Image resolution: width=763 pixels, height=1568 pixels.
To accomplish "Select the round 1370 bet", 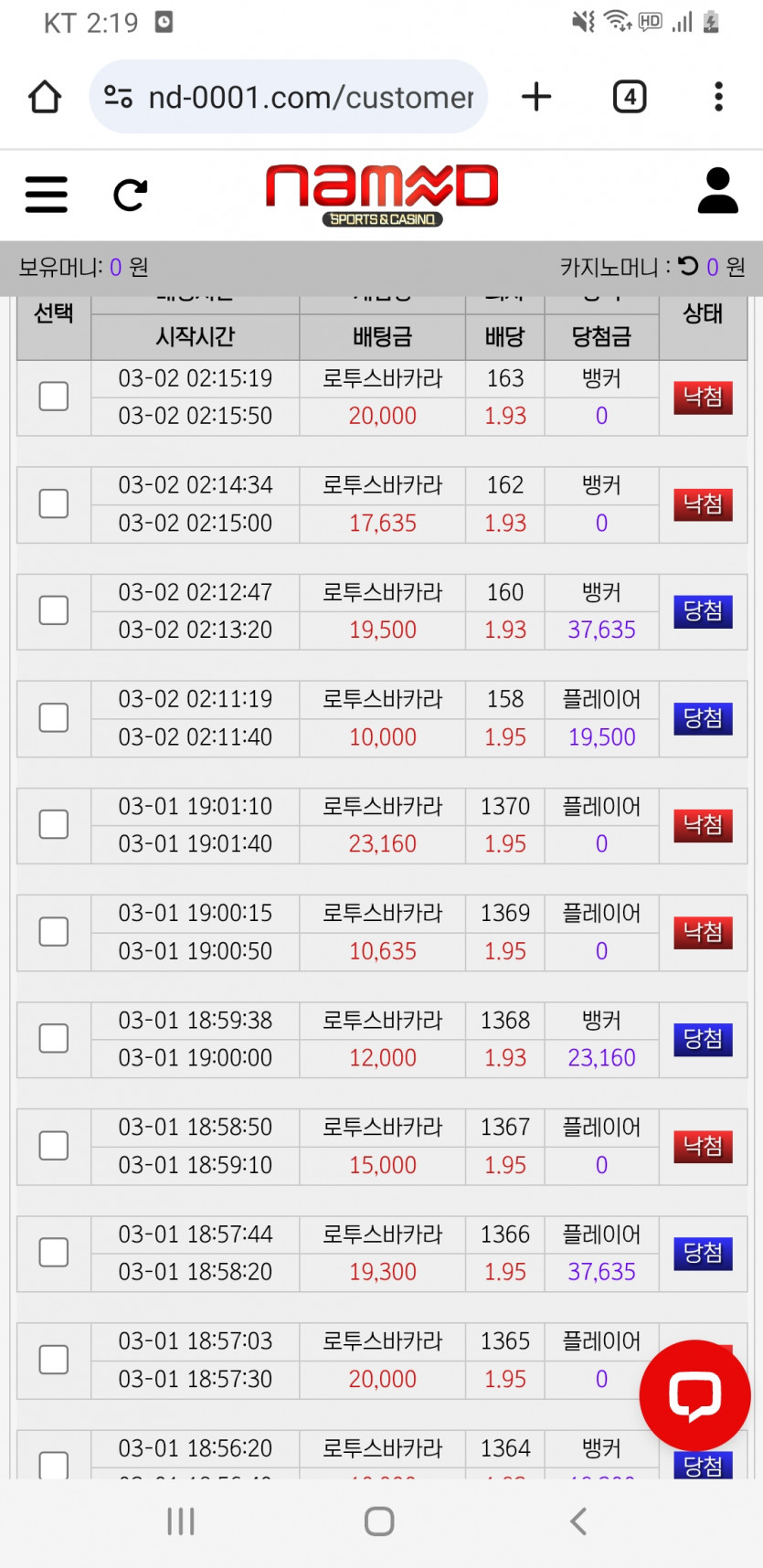I will (54, 824).
